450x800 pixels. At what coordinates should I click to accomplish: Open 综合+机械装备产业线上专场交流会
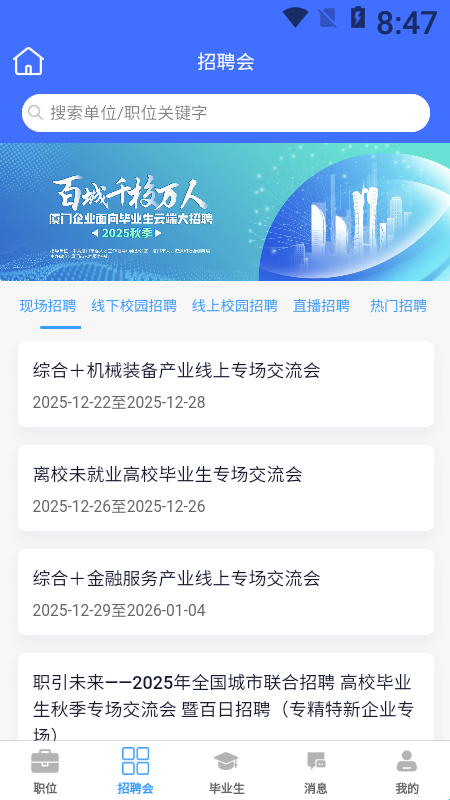(x=226, y=384)
